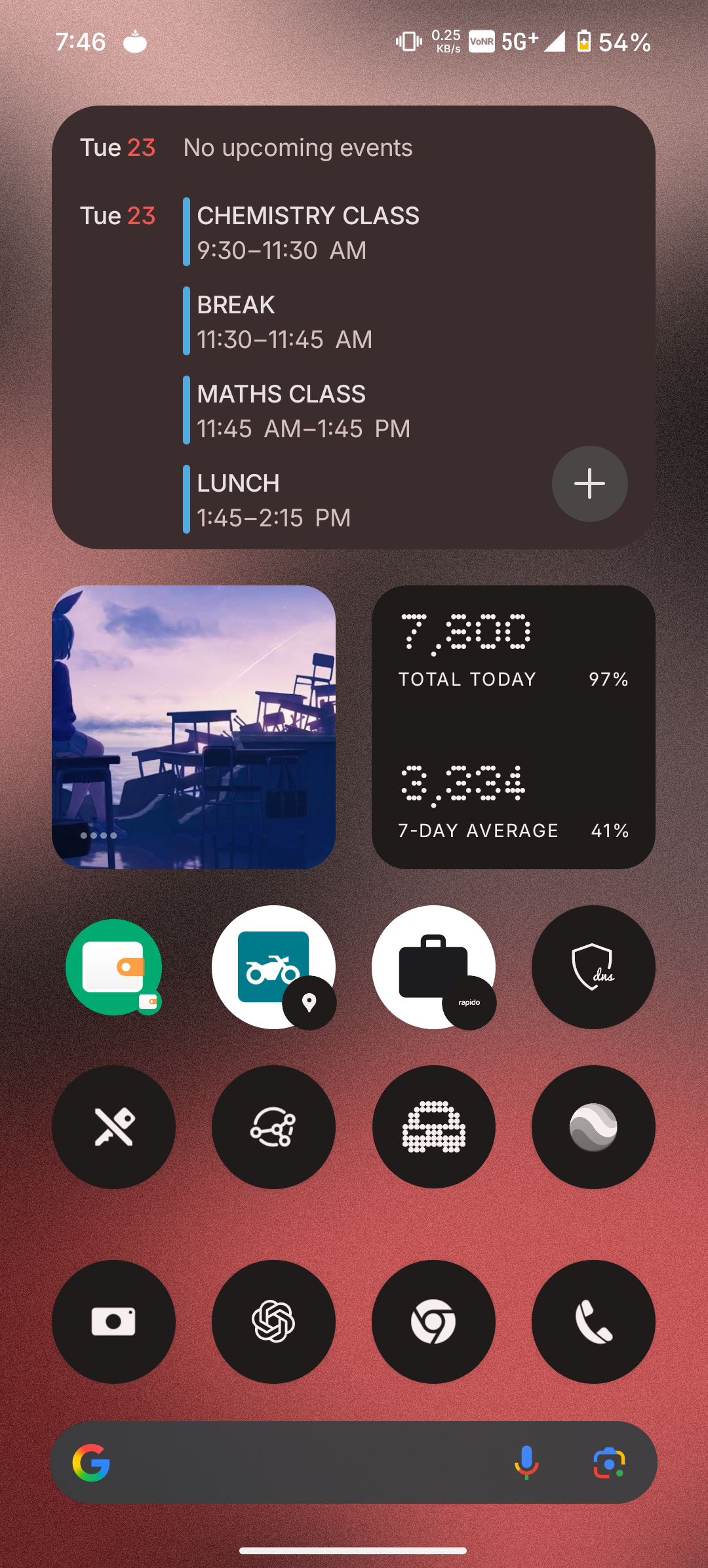Open the Rapido briefcase shortcut
The width and height of the screenshot is (708, 1568).
point(433,967)
